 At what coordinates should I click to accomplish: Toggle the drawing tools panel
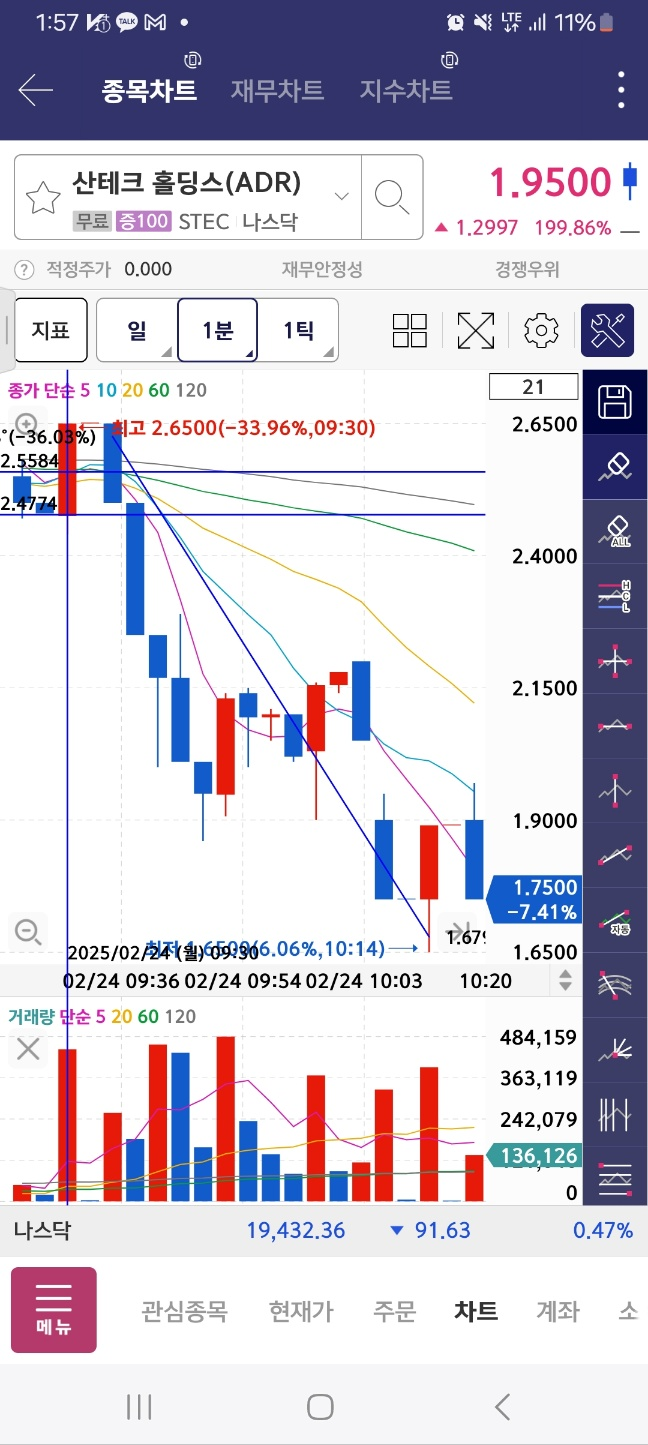pos(608,330)
